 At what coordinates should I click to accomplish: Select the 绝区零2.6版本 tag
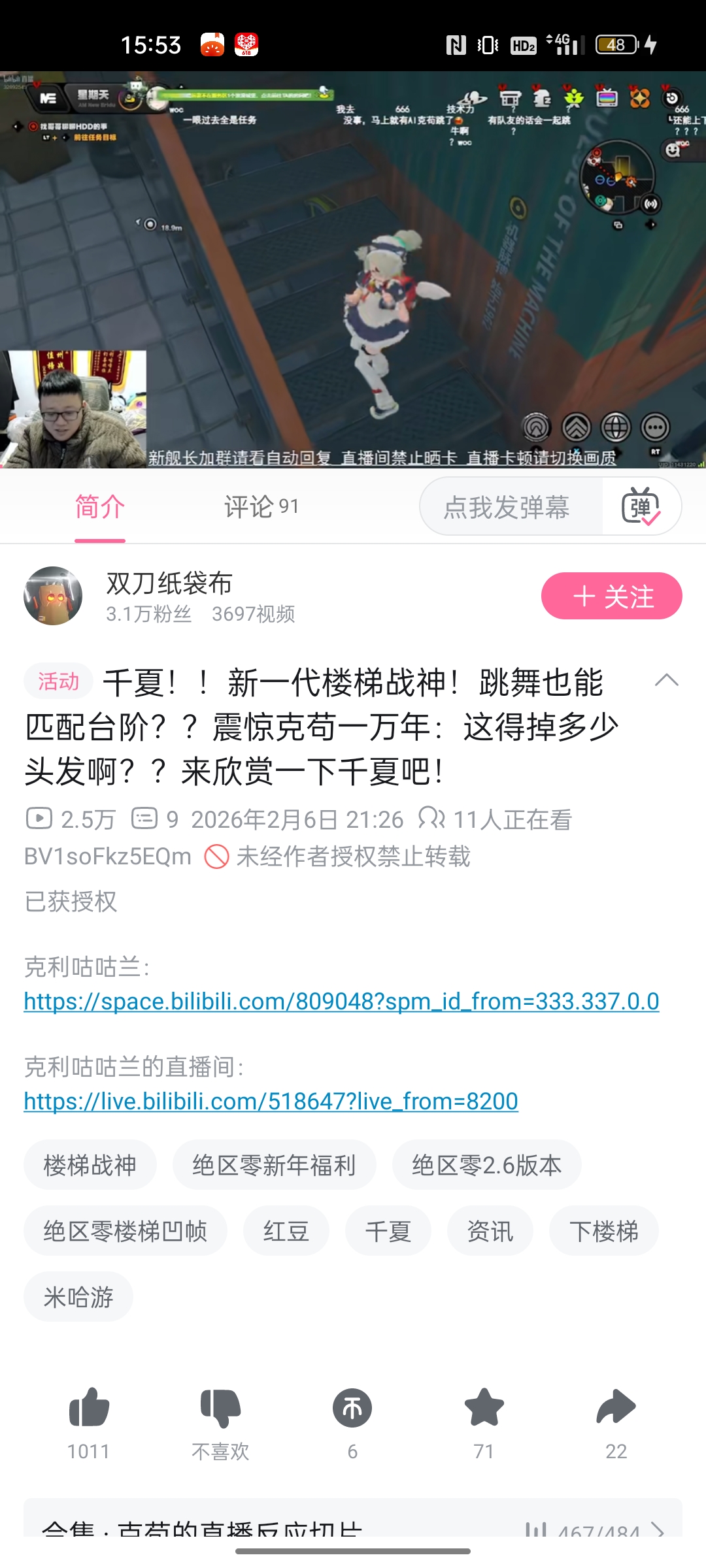click(x=486, y=1165)
